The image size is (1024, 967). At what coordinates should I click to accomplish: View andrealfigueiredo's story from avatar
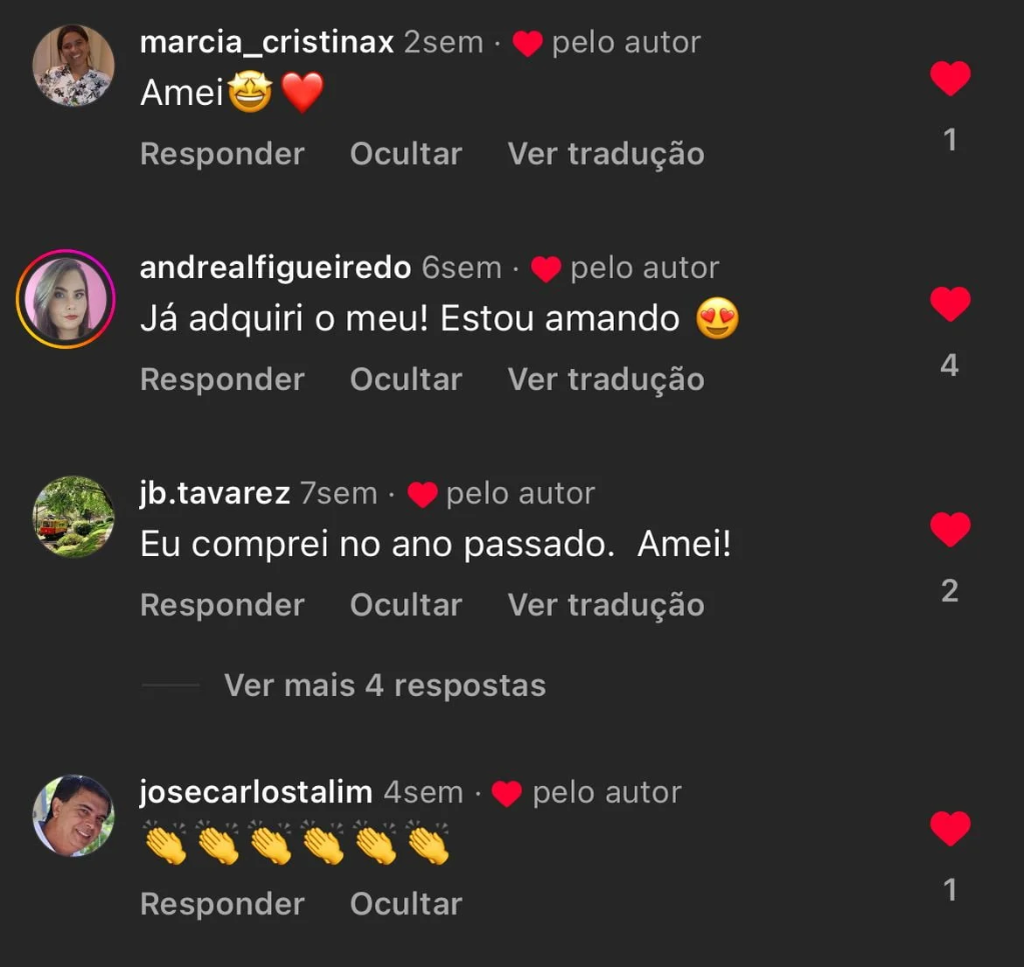66,299
